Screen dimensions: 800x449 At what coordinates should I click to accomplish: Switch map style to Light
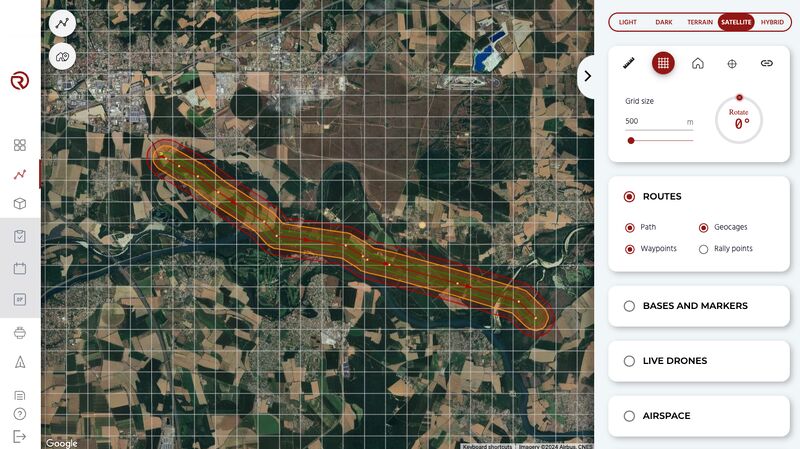(x=627, y=21)
